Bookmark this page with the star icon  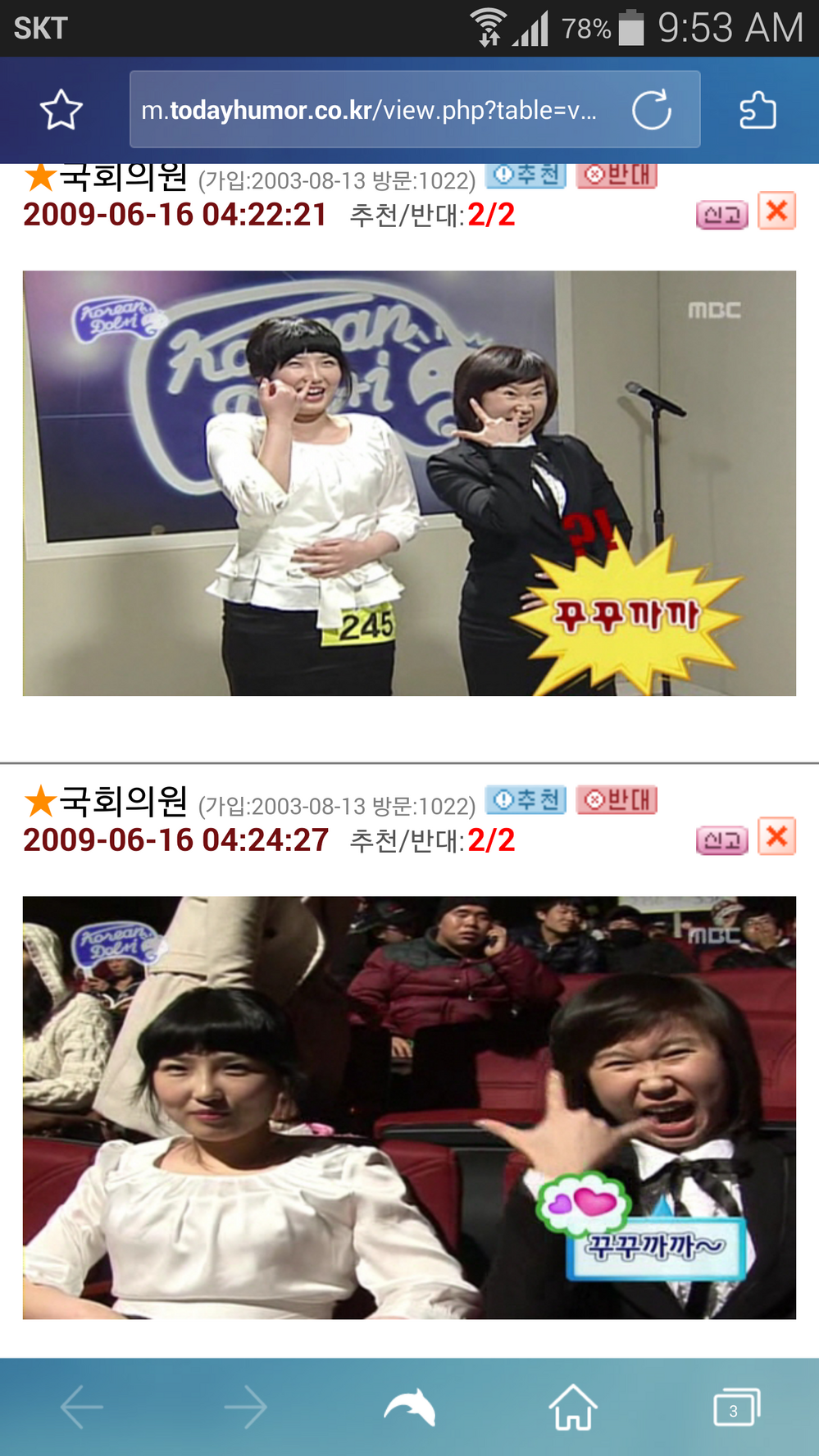61,110
